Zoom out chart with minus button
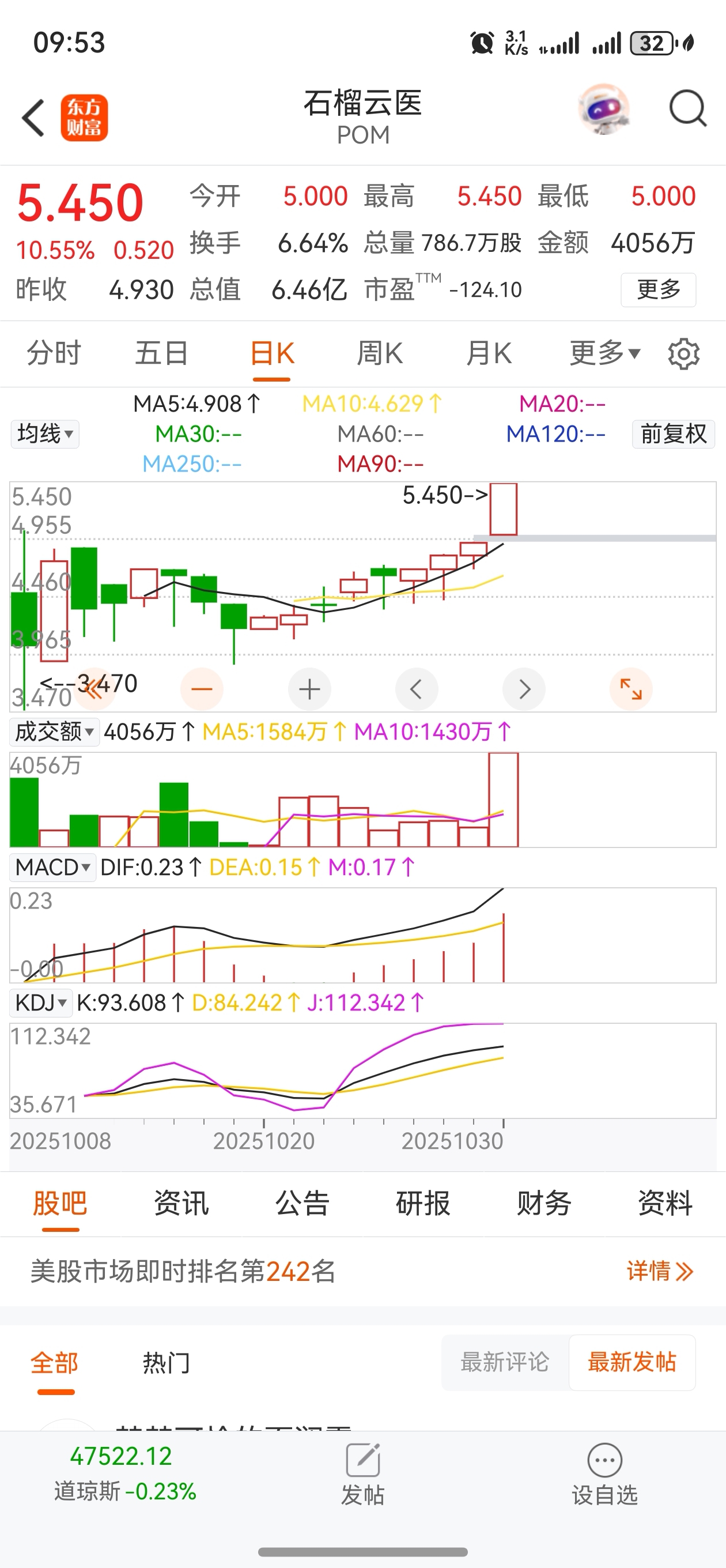This screenshot has width=726, height=1568. coord(202,689)
